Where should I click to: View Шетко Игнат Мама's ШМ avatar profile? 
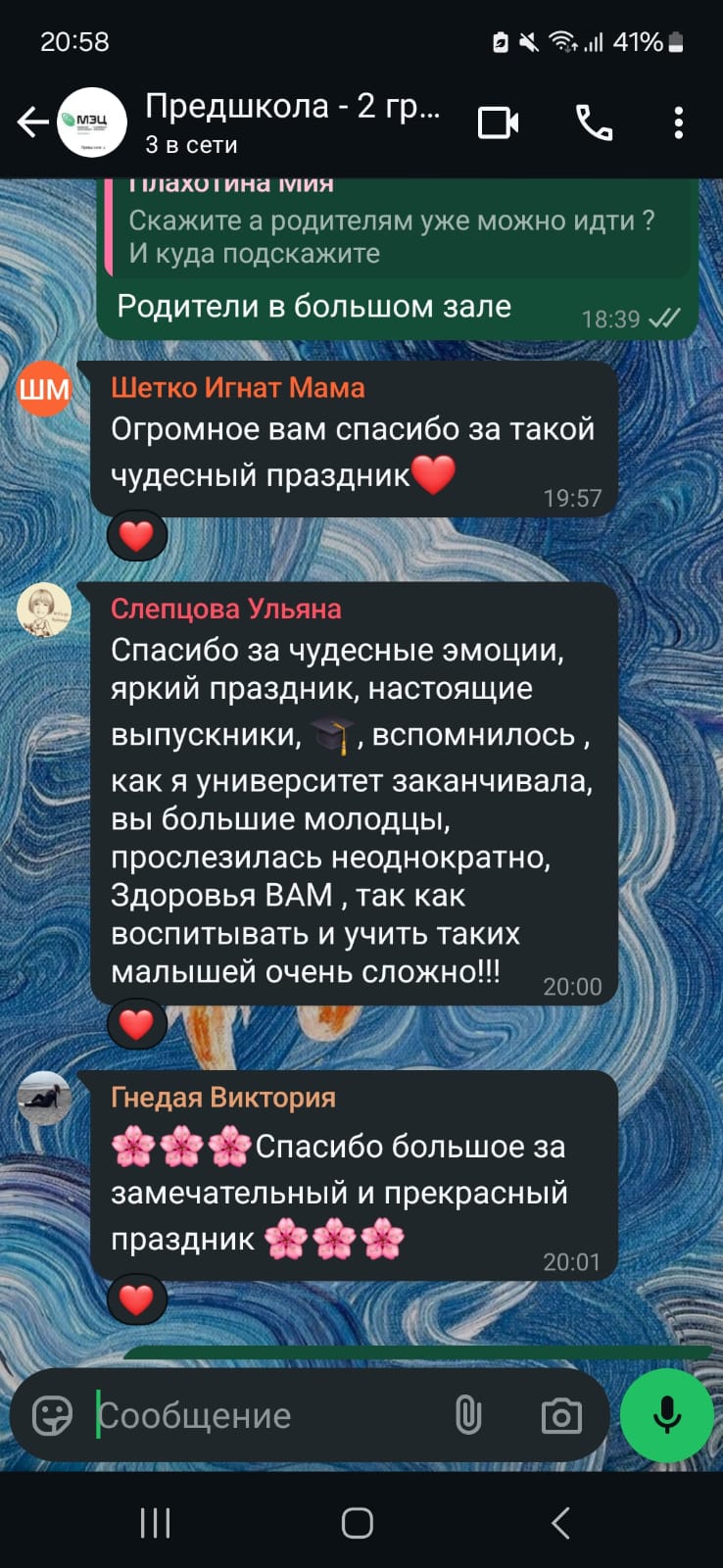44,389
